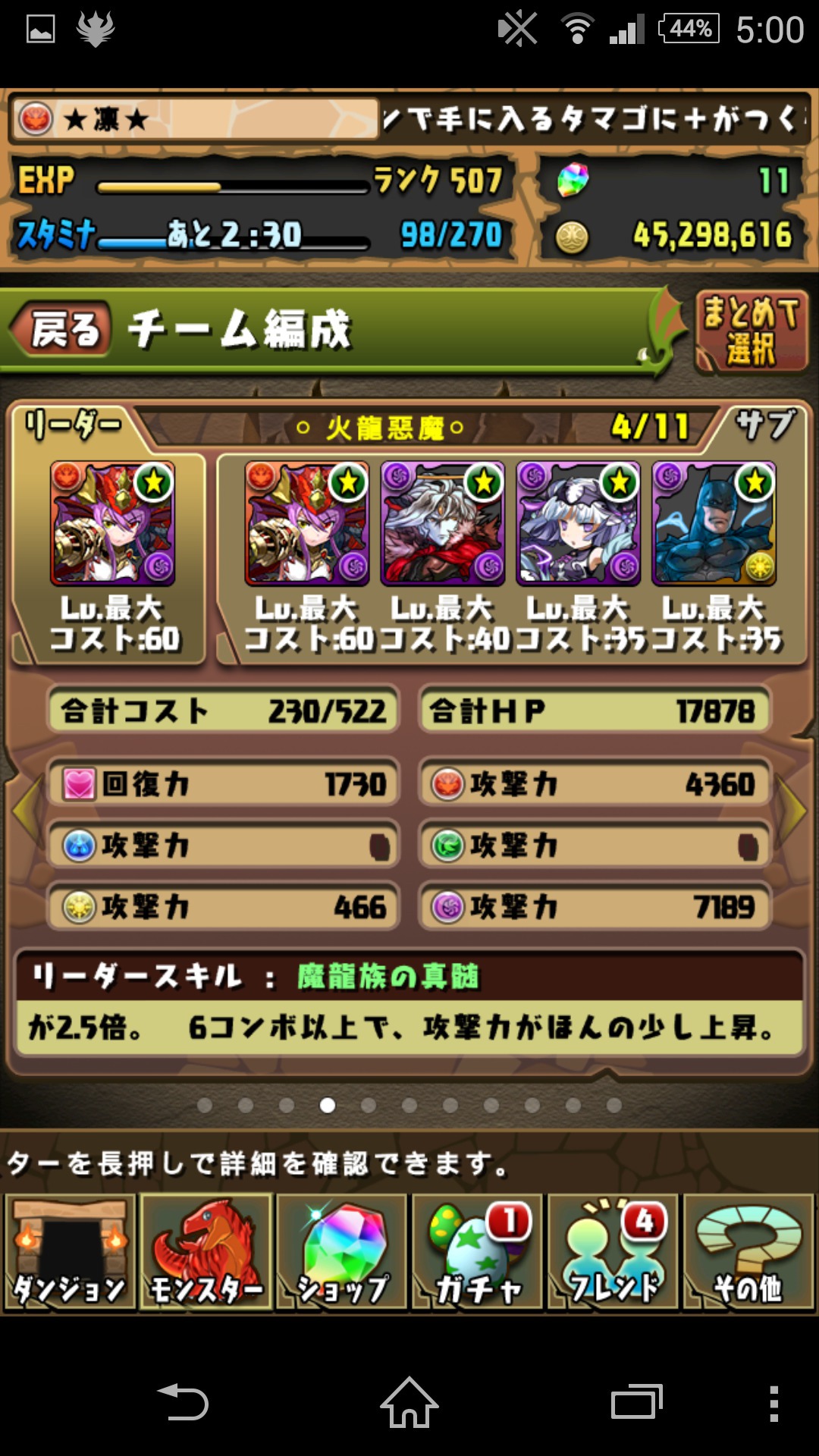819x1456 pixels.
Task: Tap the 戻る back button
Action: coord(61,329)
